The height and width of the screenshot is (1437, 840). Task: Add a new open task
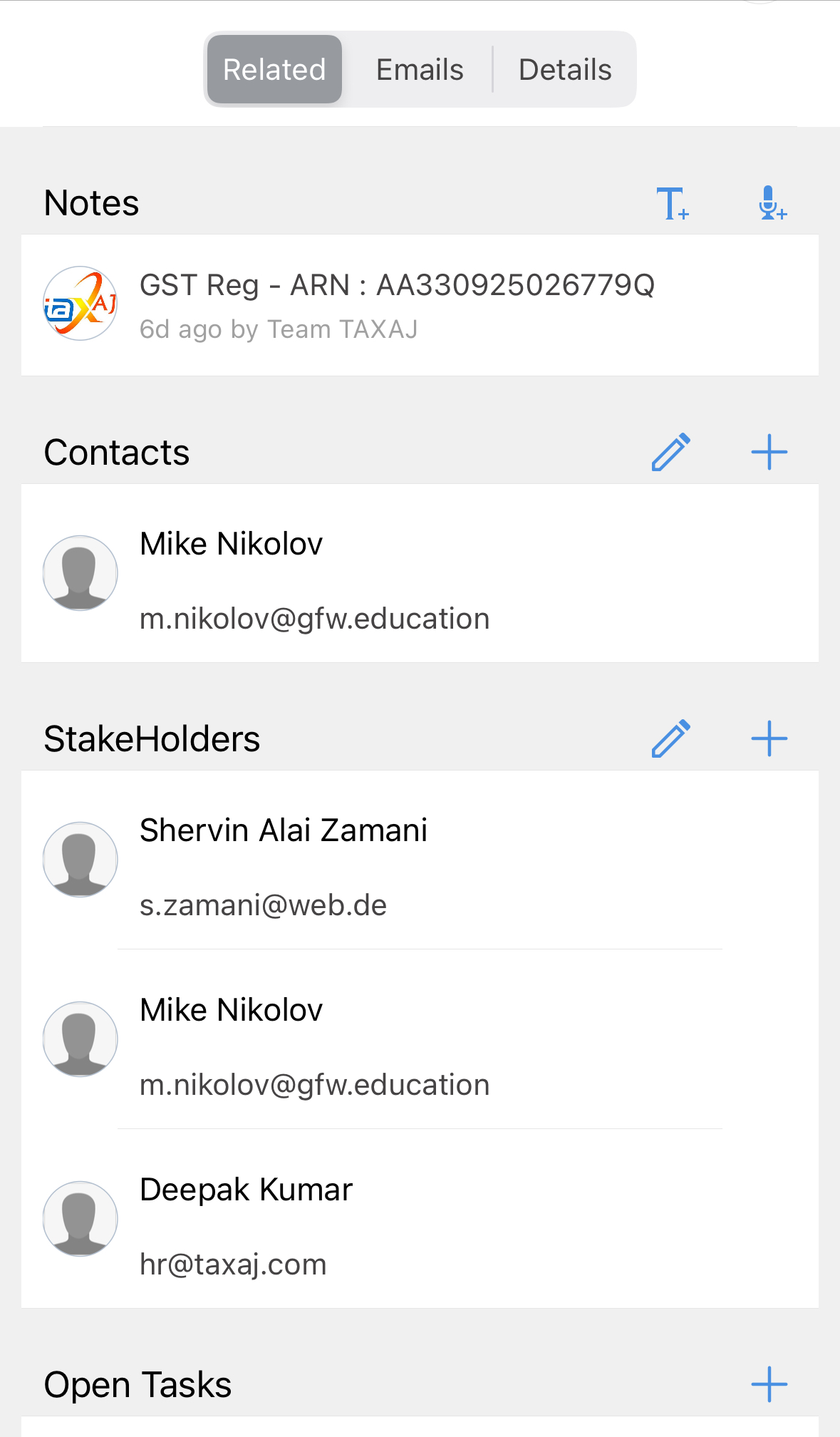769,1384
